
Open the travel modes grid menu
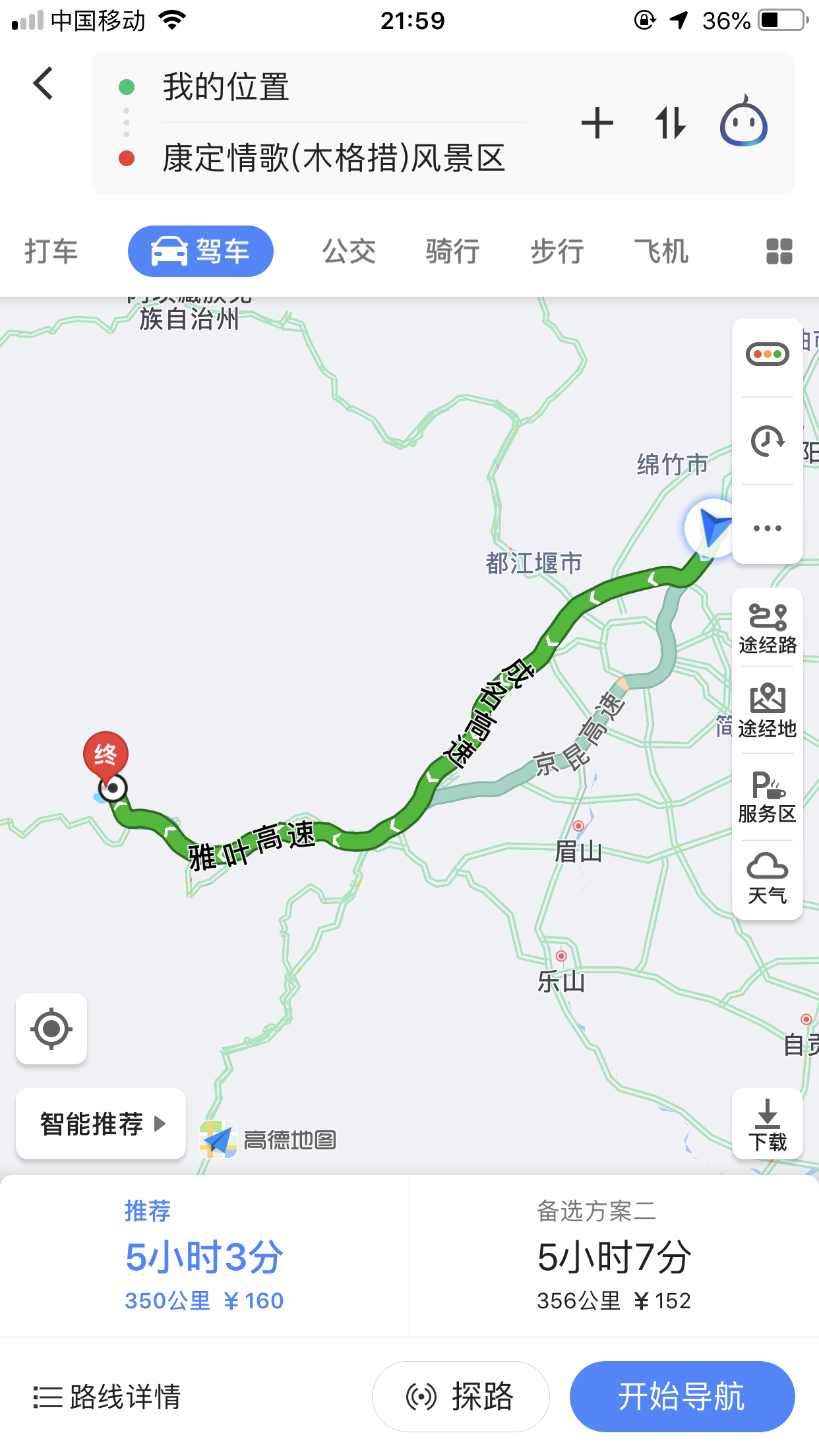[779, 251]
